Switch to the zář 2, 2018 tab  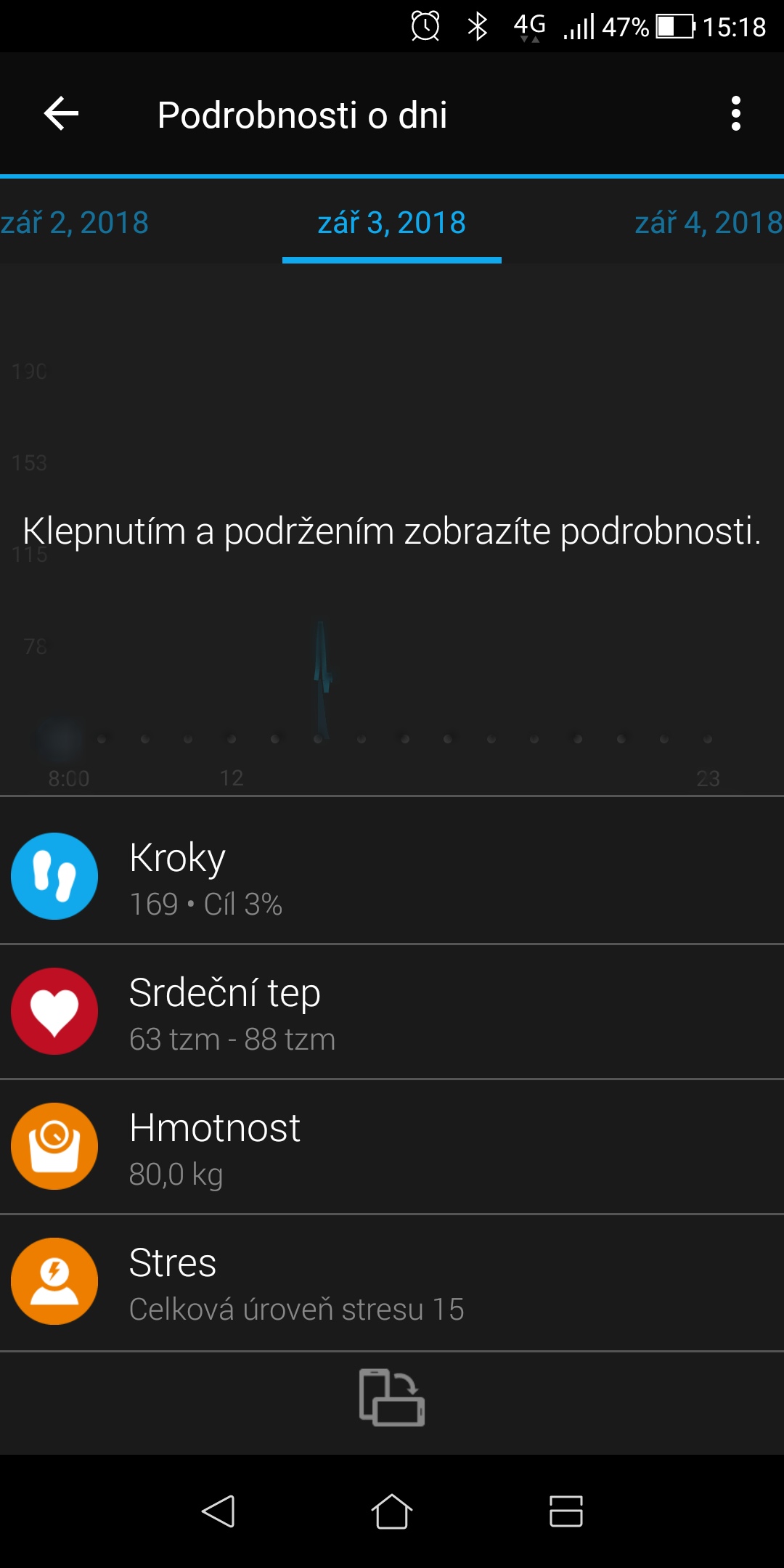[75, 222]
